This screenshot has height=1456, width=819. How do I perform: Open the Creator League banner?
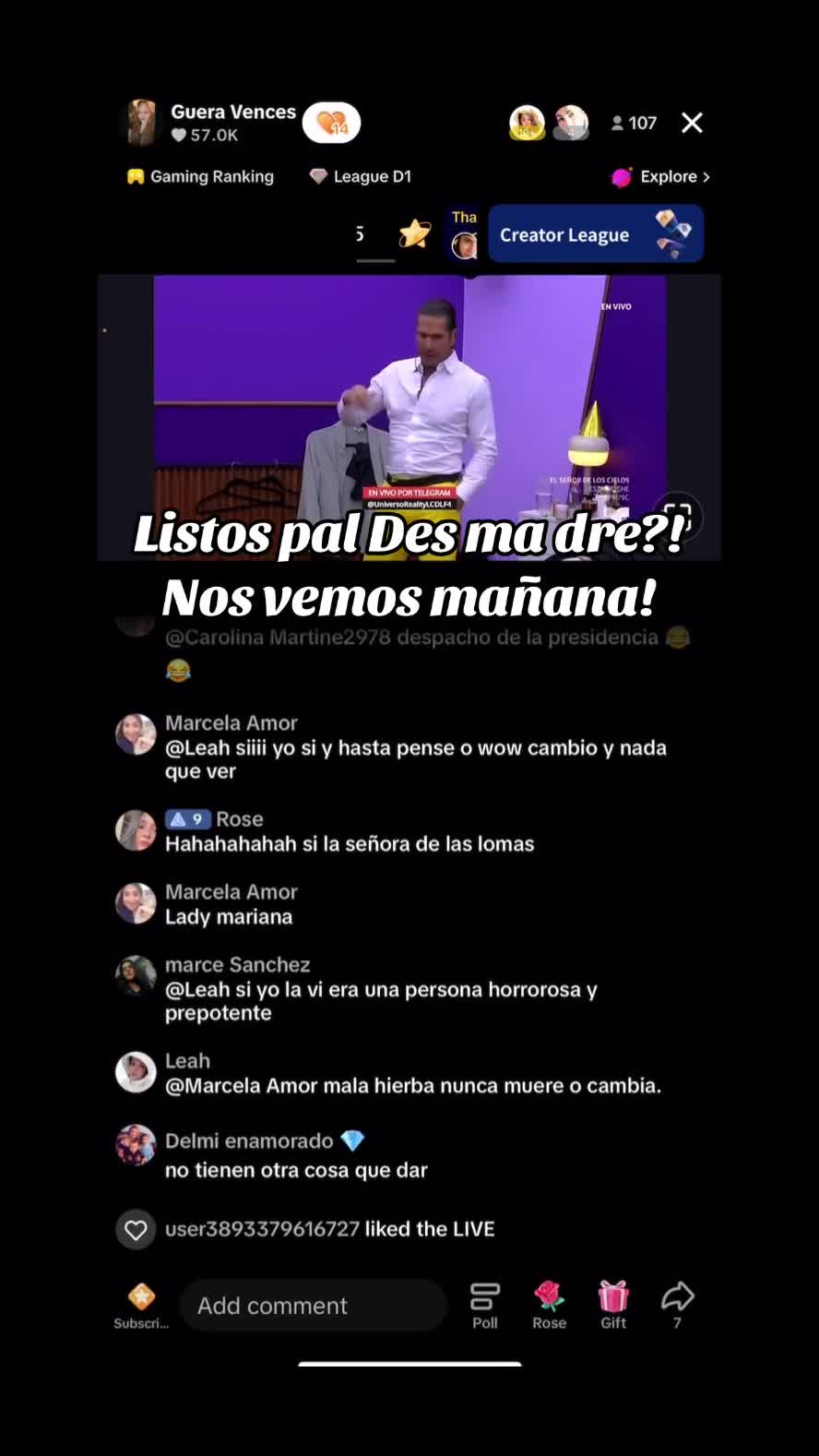(x=595, y=234)
